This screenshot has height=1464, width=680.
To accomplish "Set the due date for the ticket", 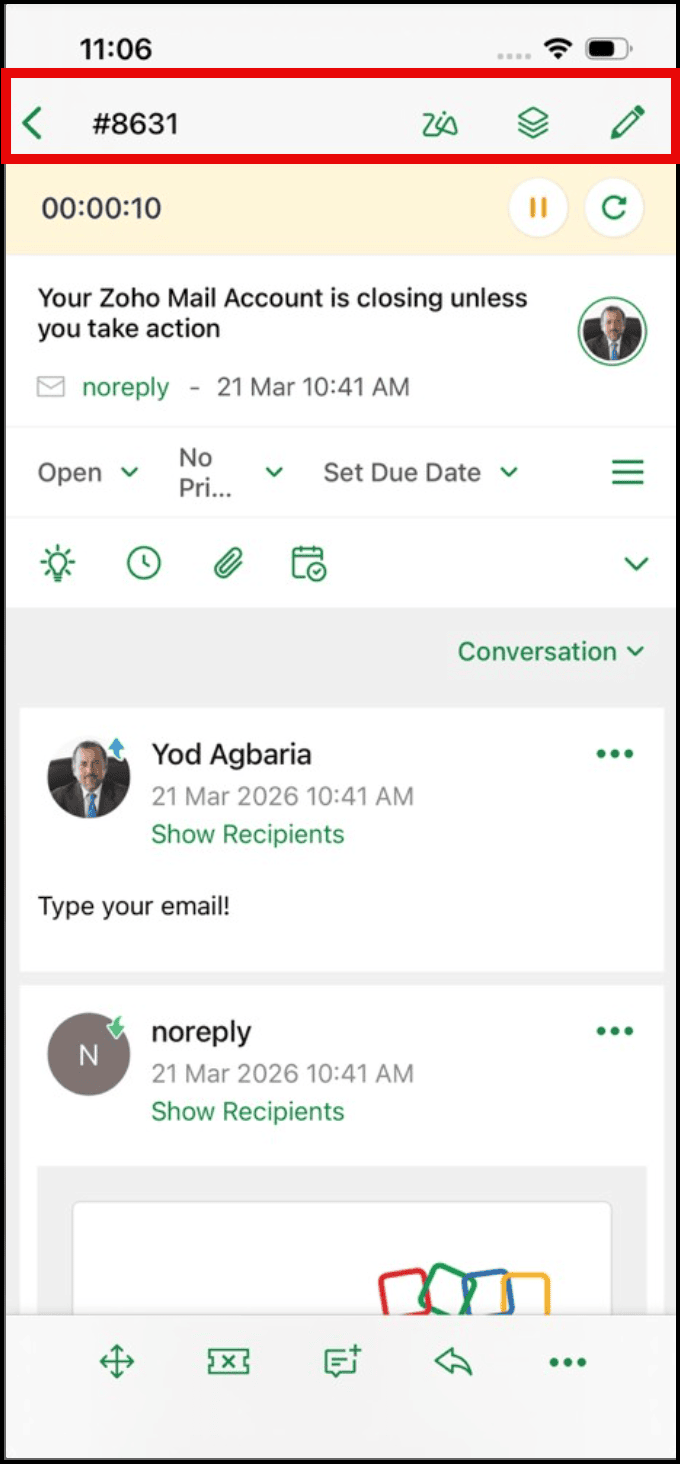I will tap(420, 472).
